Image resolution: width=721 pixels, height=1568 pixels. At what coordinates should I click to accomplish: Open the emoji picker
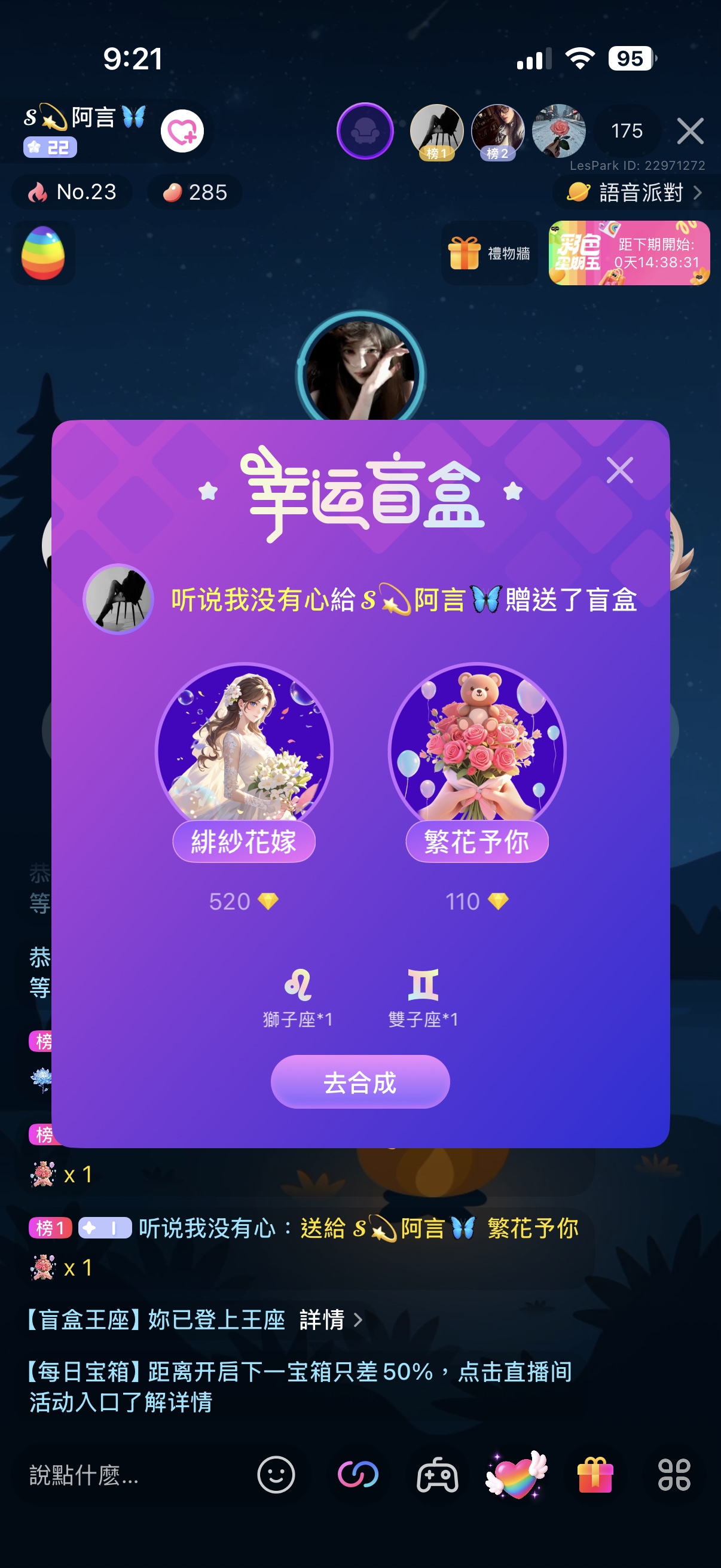[276, 1475]
